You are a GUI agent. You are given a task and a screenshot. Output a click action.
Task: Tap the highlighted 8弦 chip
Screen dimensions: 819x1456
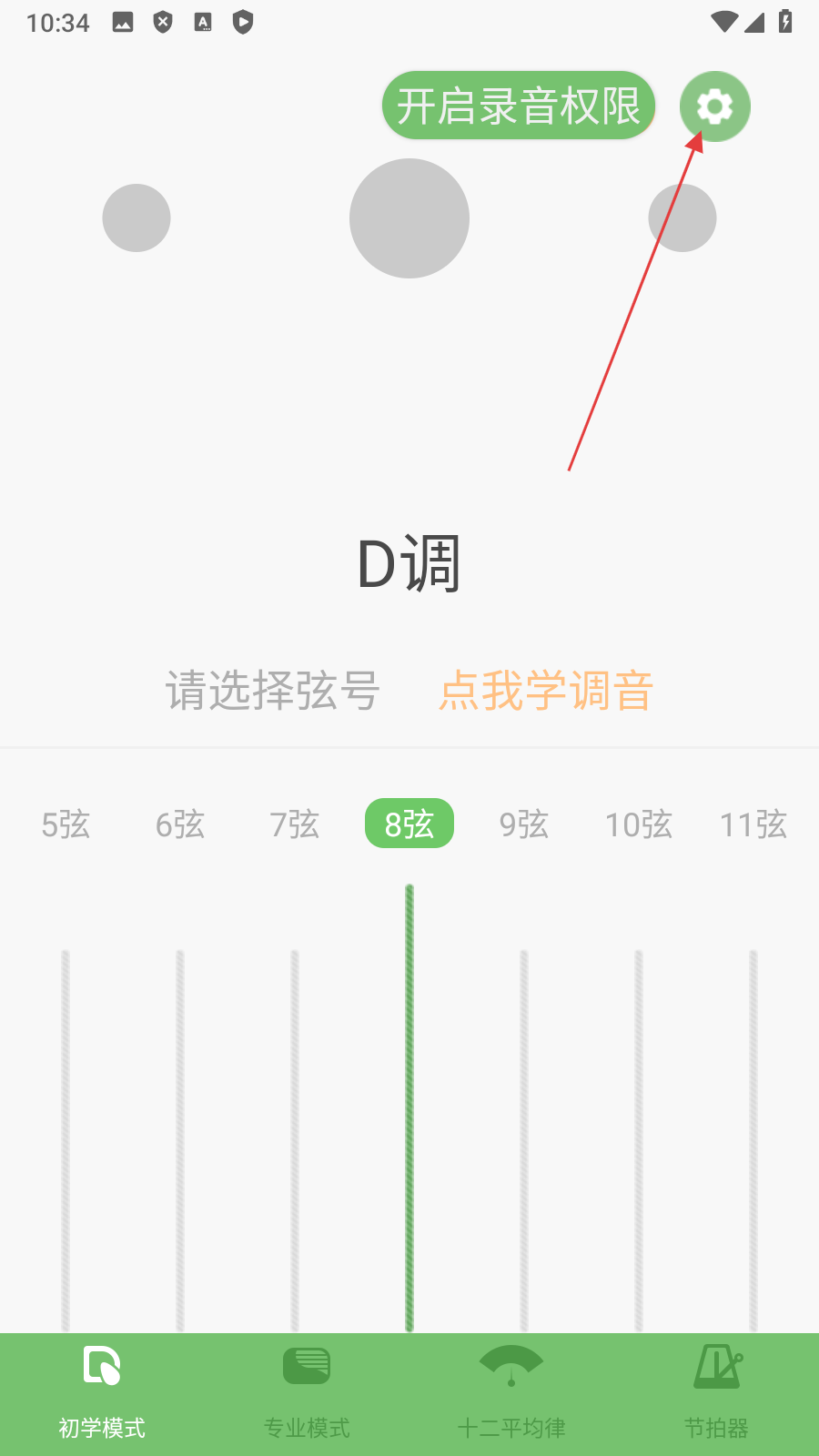pyautogui.click(x=409, y=824)
